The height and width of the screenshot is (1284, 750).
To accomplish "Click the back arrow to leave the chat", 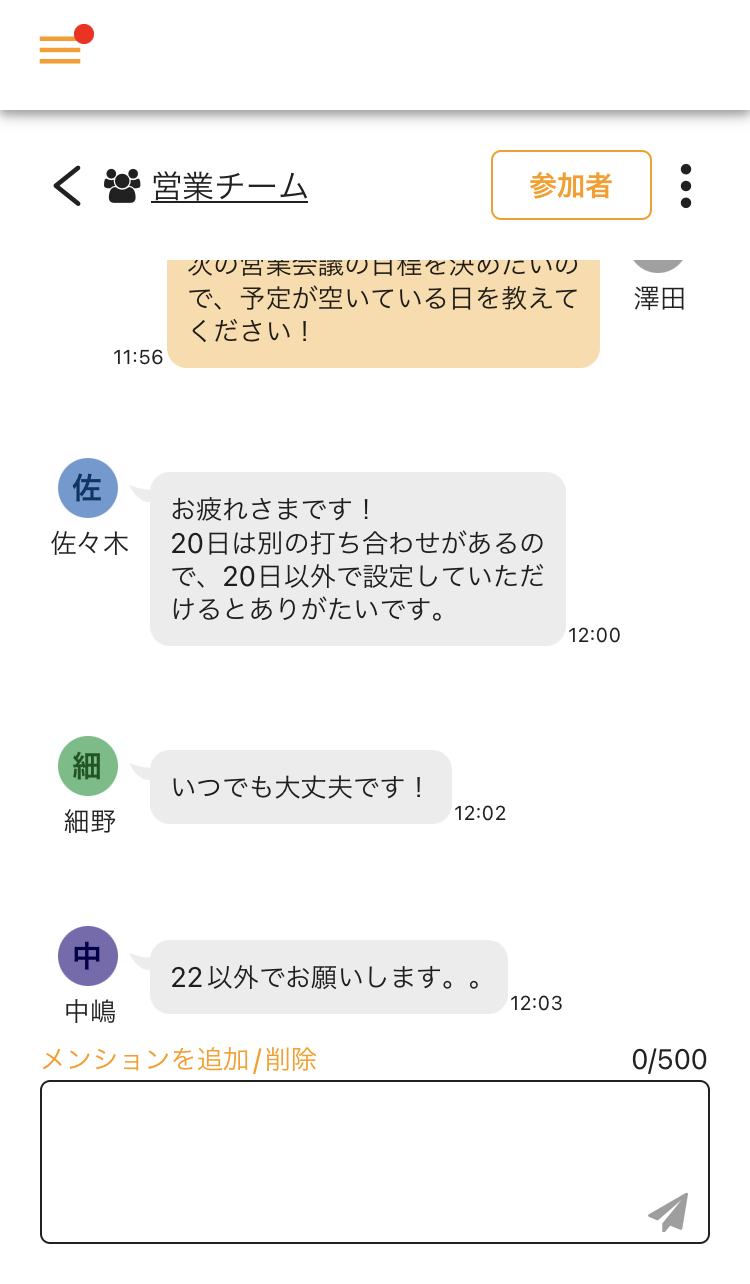I will pyautogui.click(x=66, y=185).
